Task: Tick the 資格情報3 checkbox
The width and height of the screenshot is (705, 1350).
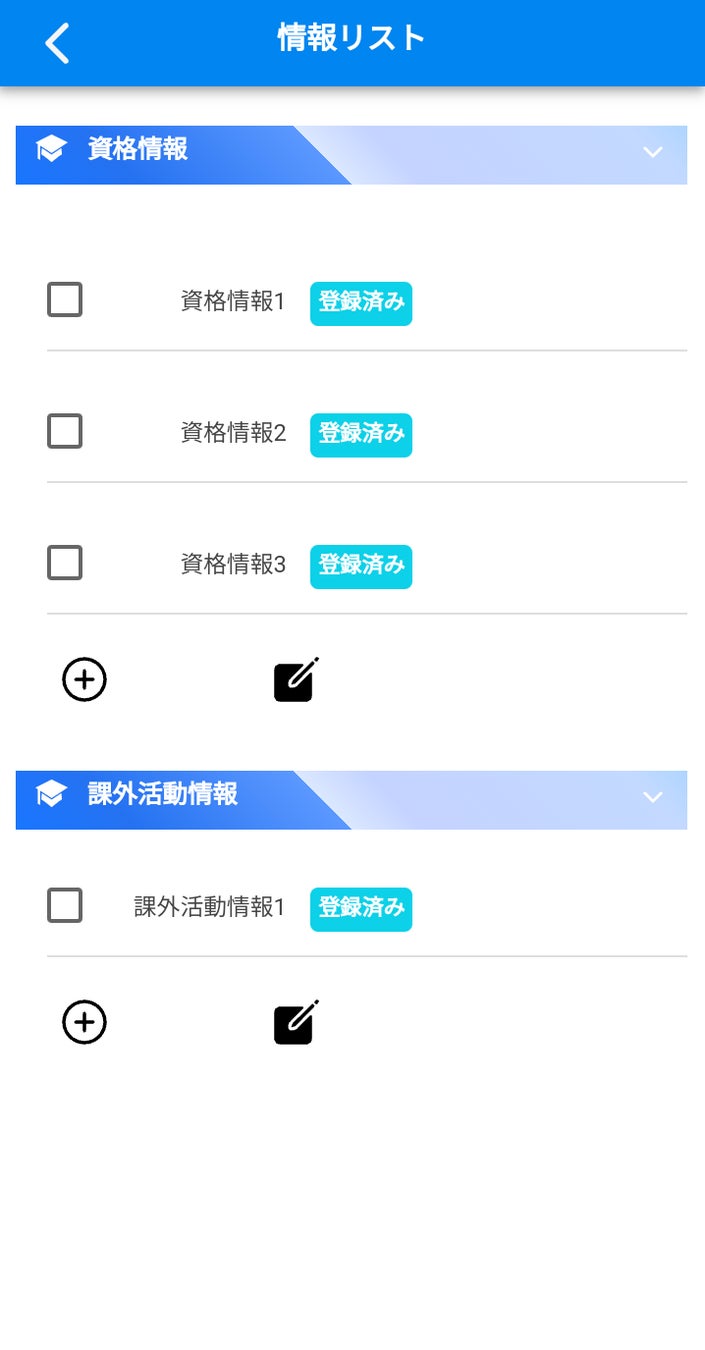Action: click(65, 563)
